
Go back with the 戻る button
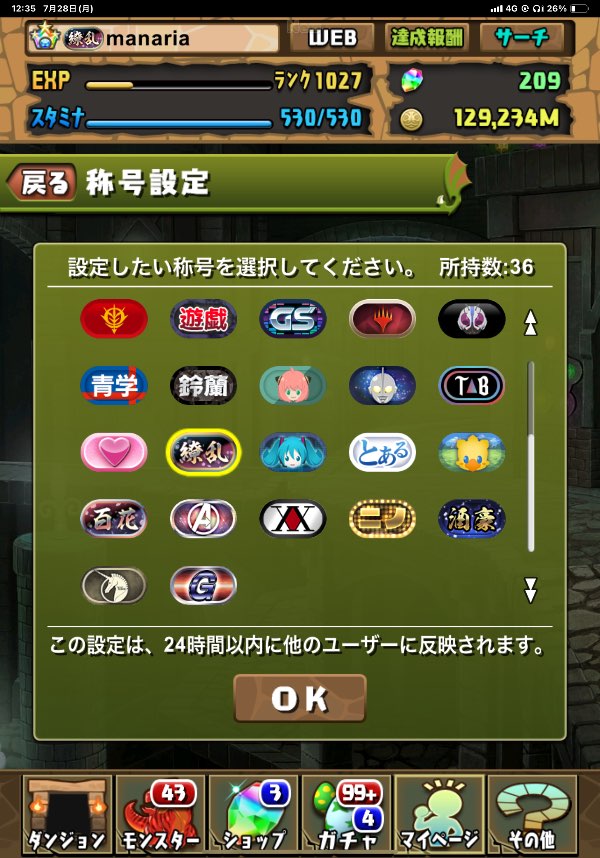click(x=42, y=183)
